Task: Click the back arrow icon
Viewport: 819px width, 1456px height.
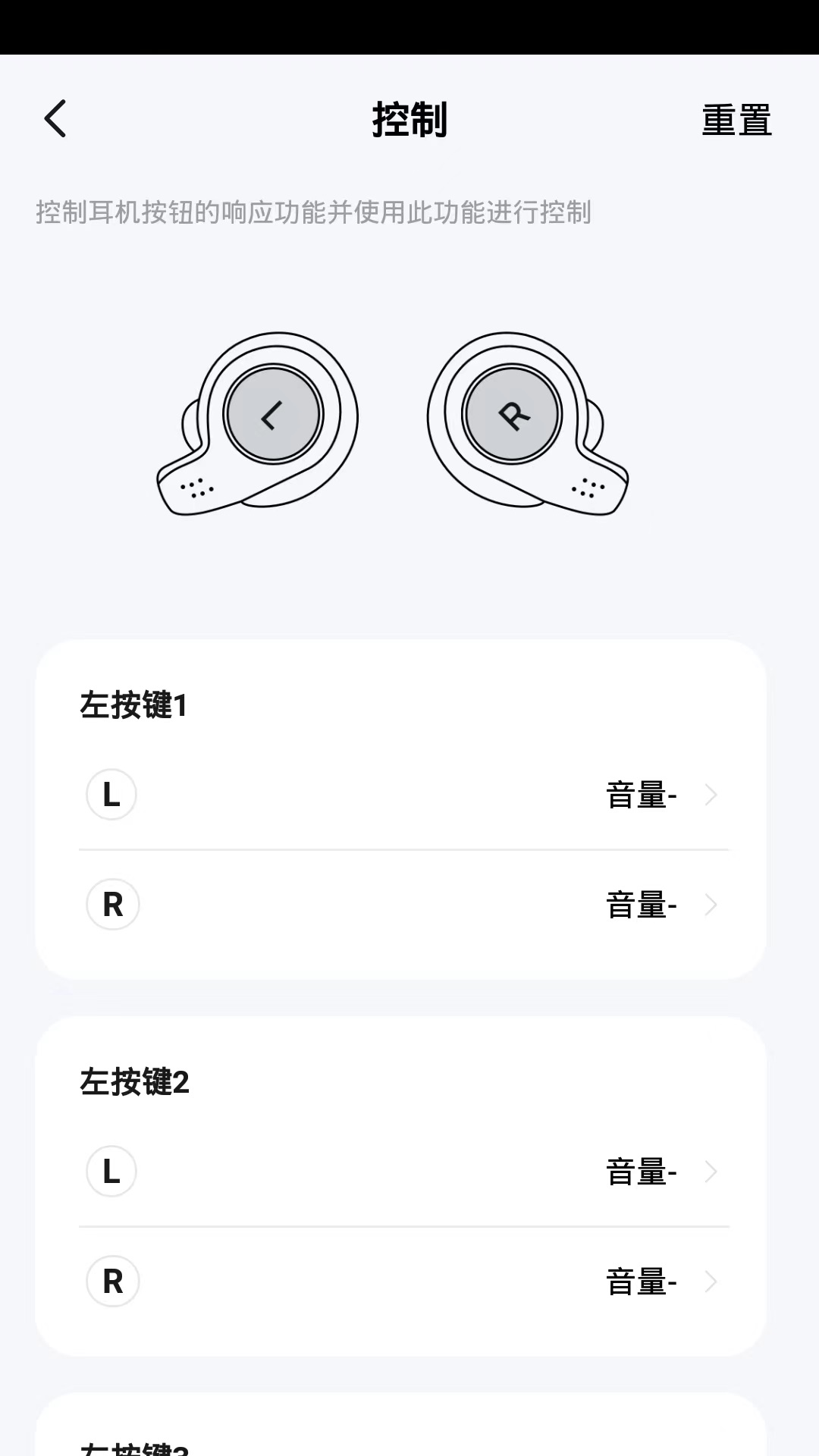Action: coord(55,119)
